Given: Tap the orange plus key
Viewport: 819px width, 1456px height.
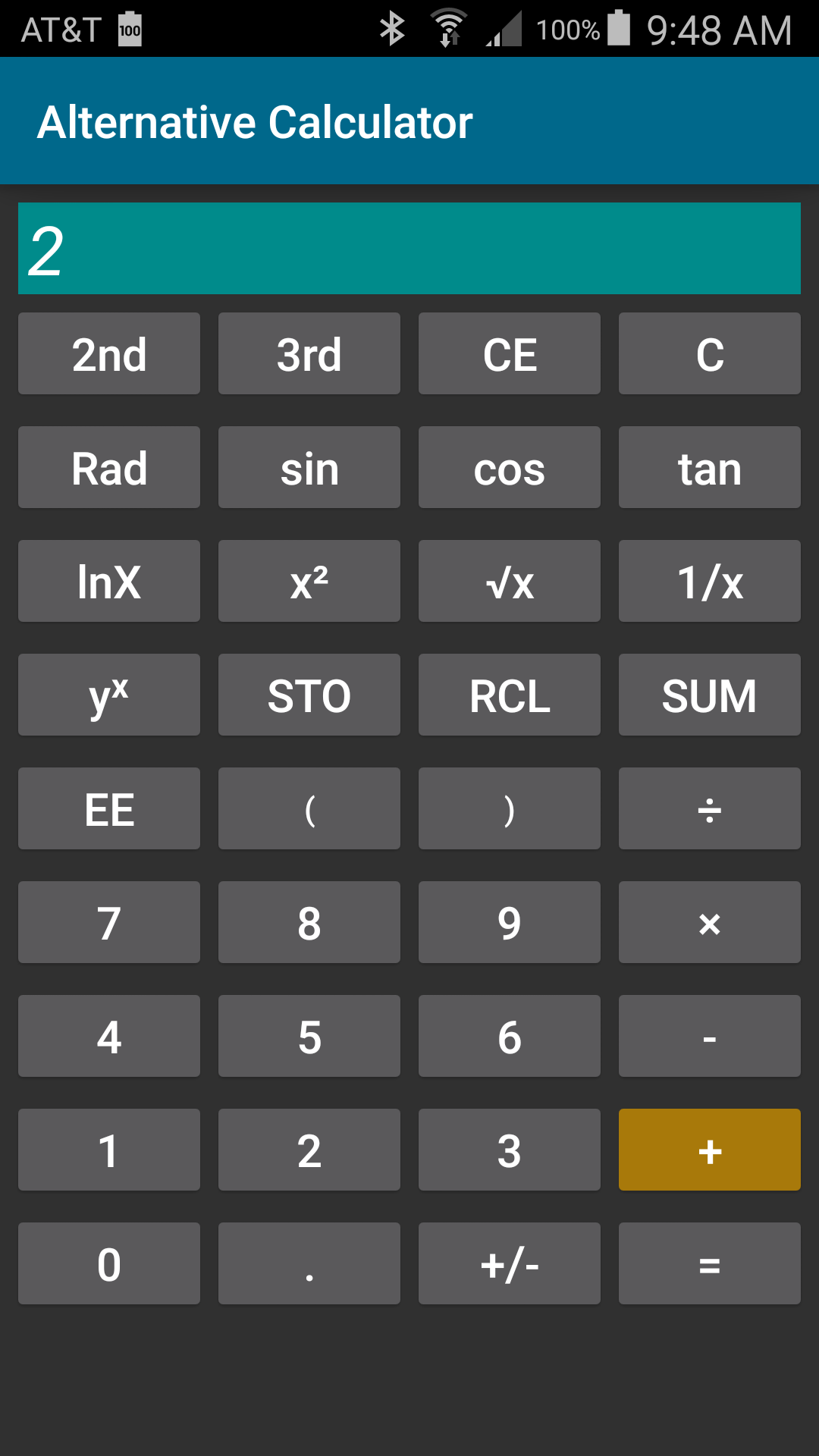Looking at the screenshot, I should pos(710,1150).
